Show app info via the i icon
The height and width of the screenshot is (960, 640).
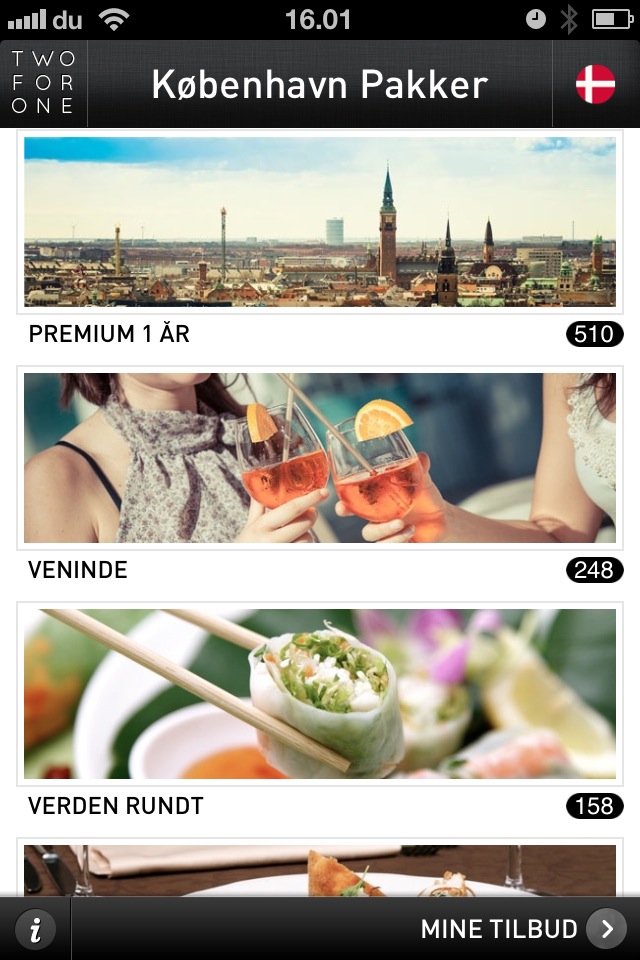coord(36,929)
